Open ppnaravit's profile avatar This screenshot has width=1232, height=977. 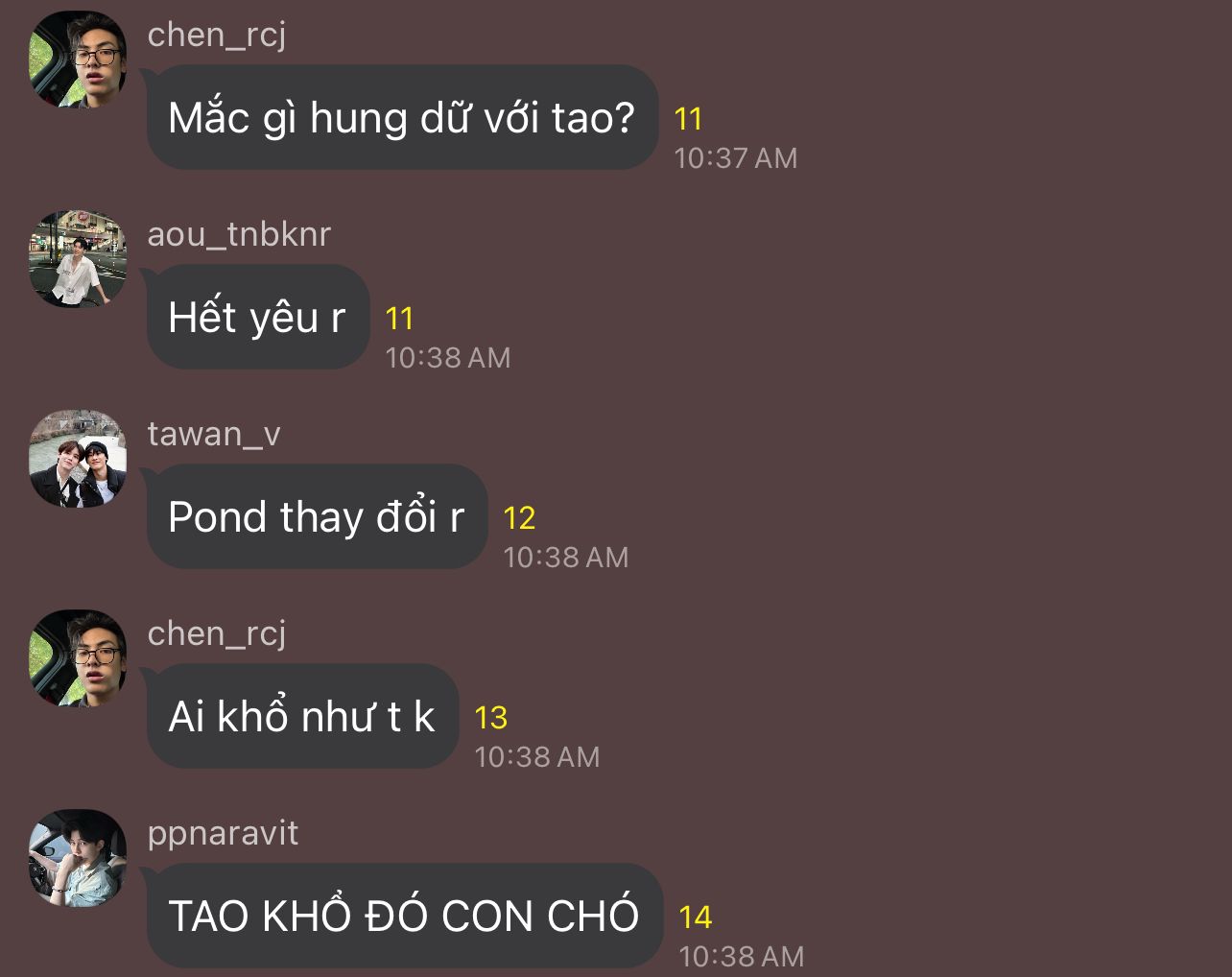click(78, 858)
